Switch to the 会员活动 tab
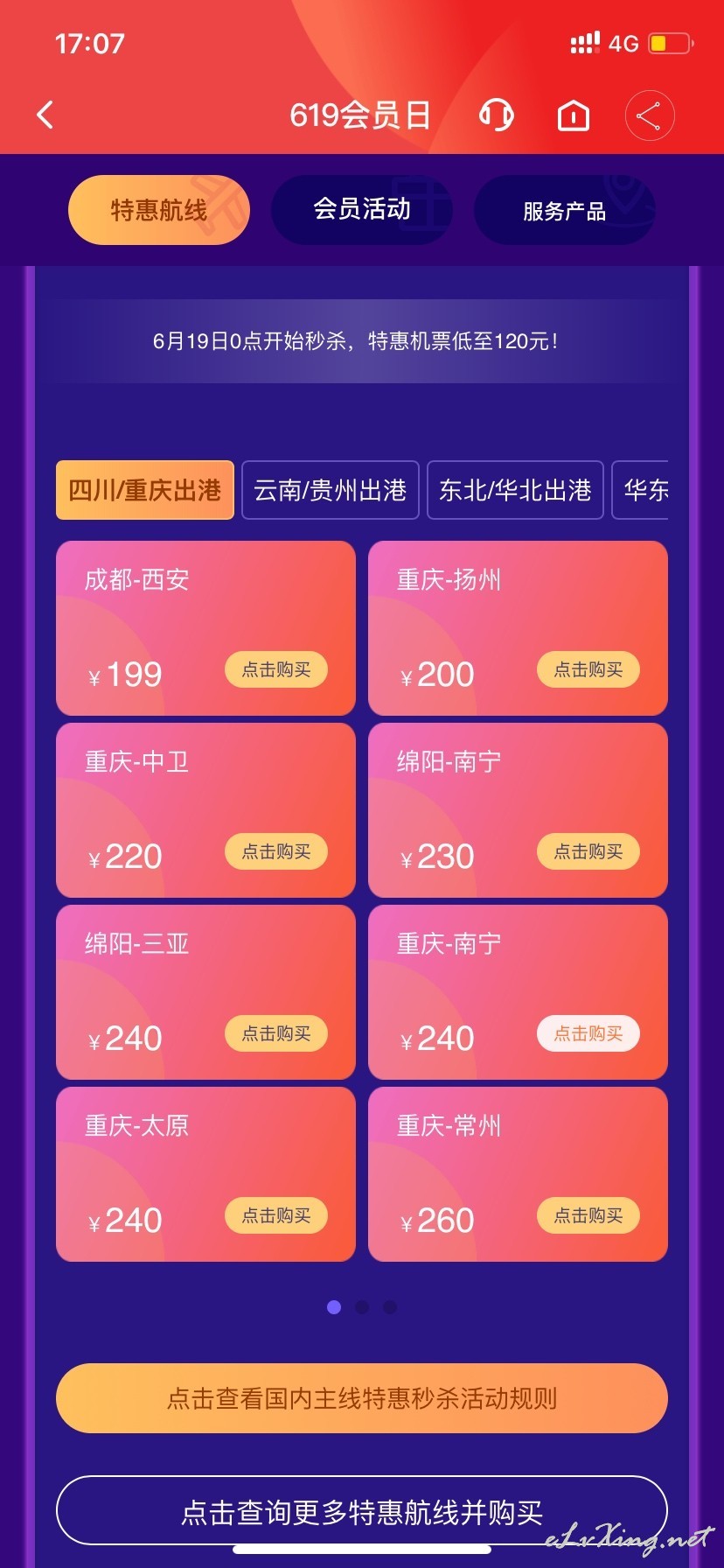This screenshot has height=1568, width=724. point(362,209)
